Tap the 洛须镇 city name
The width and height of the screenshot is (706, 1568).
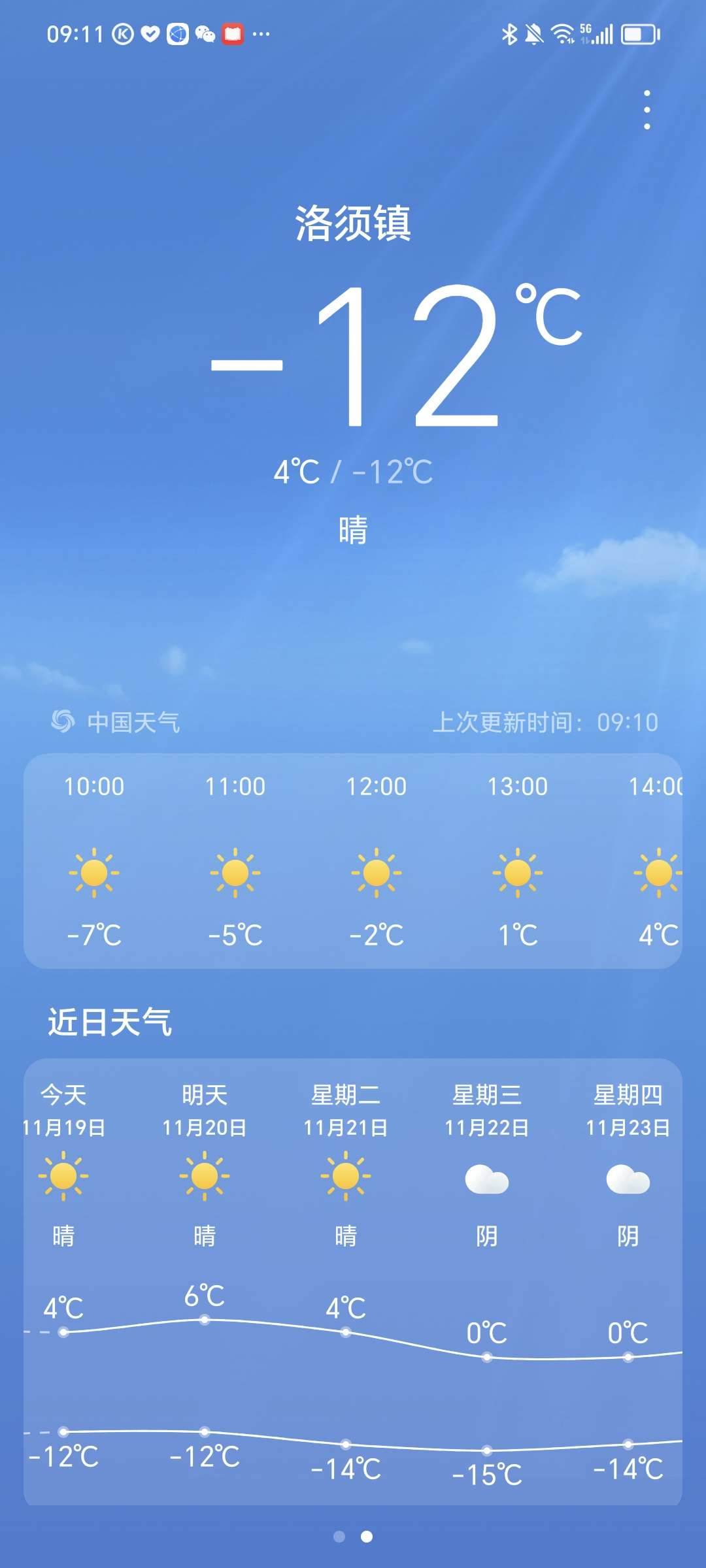(x=353, y=223)
